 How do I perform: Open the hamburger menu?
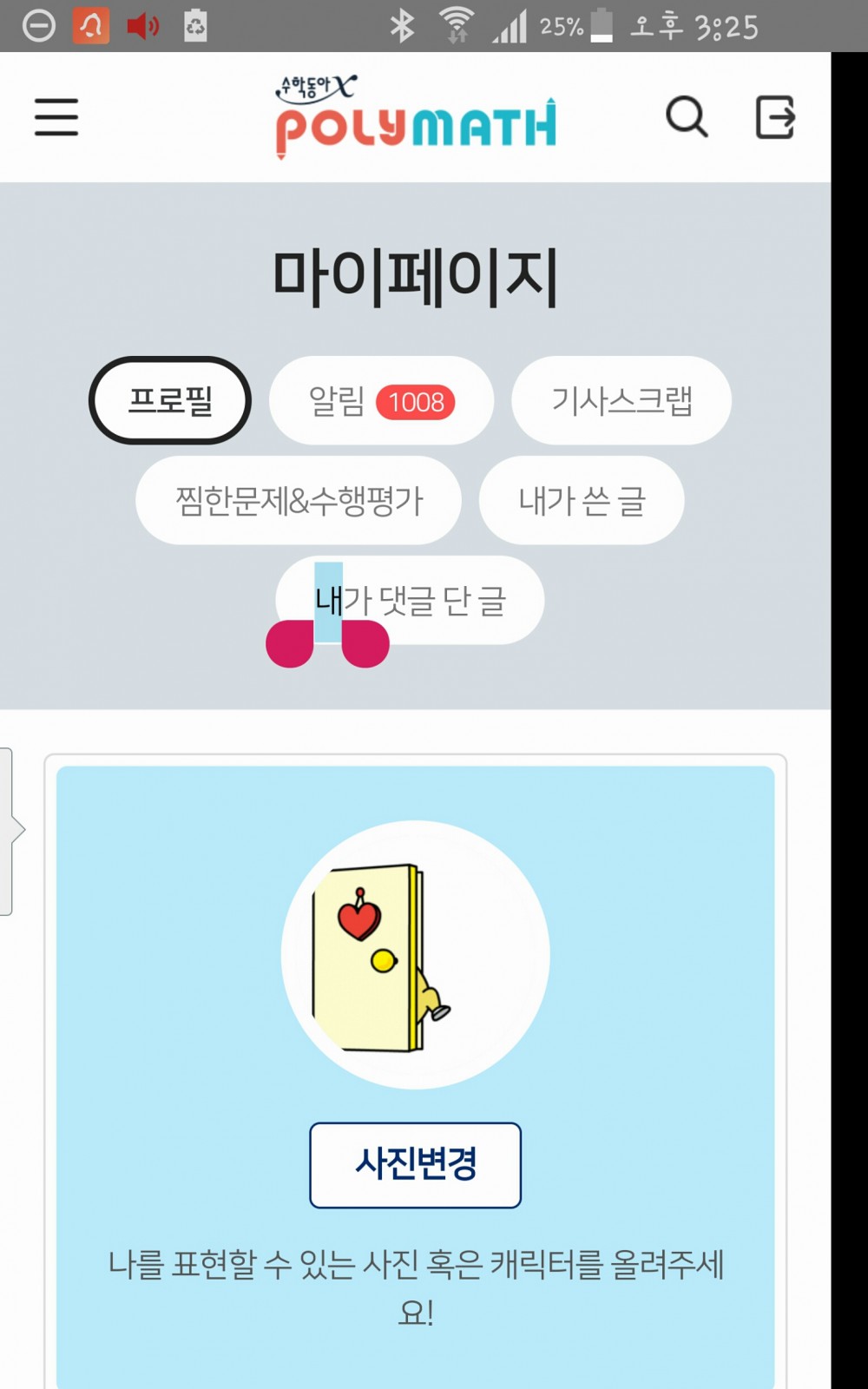pyautogui.click(x=56, y=117)
